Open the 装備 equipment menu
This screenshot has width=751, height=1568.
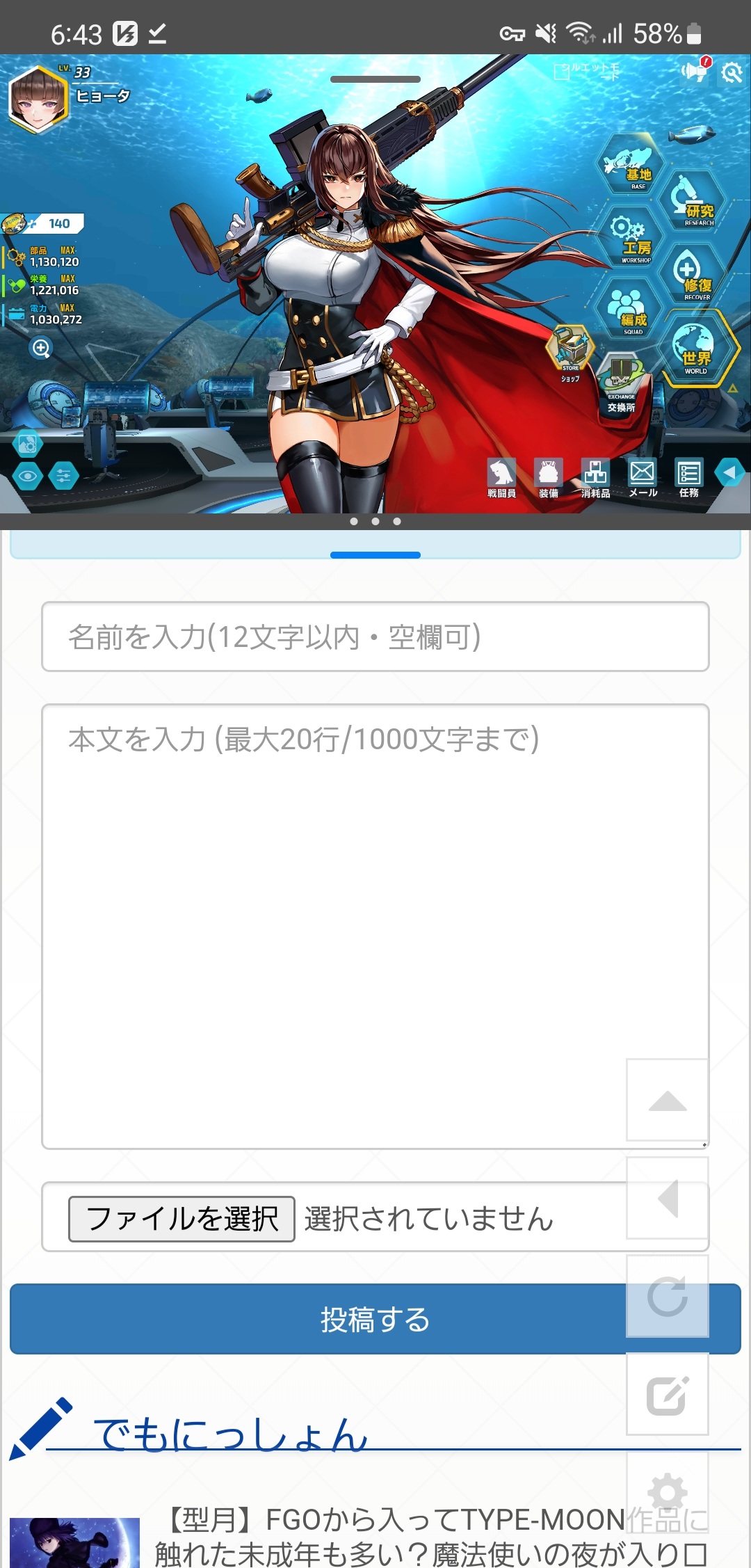click(549, 479)
